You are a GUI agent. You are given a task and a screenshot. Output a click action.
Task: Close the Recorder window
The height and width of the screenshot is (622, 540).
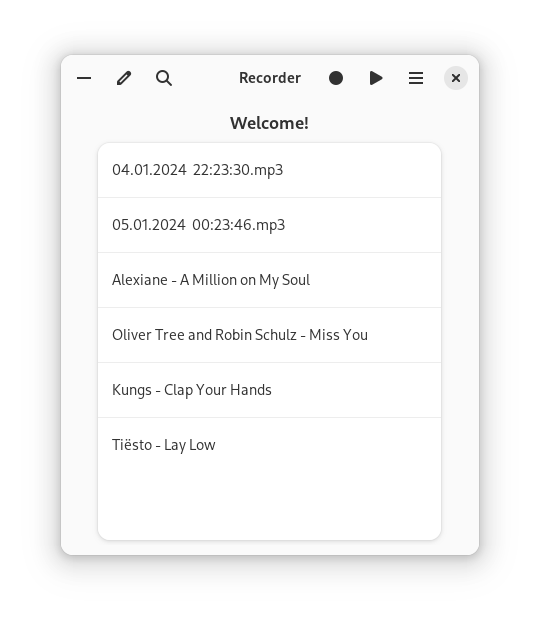click(456, 78)
